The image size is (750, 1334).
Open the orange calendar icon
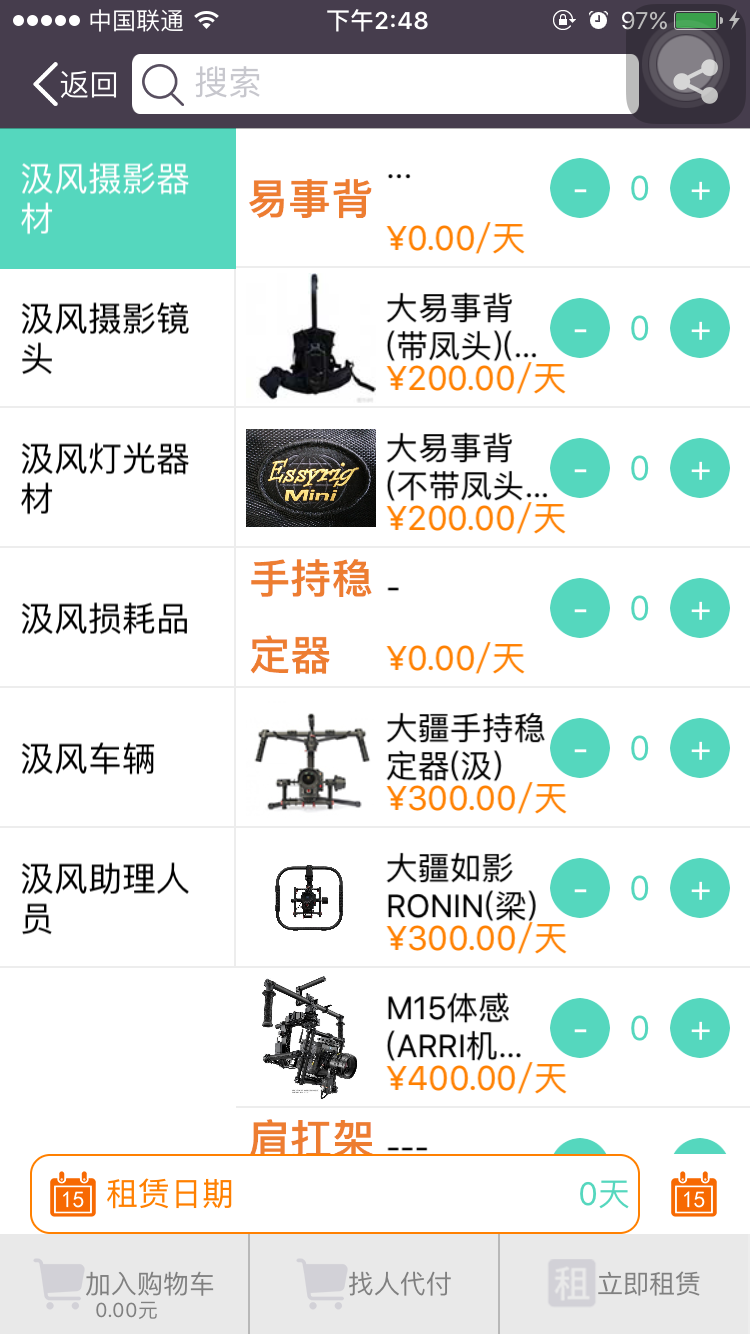694,1194
